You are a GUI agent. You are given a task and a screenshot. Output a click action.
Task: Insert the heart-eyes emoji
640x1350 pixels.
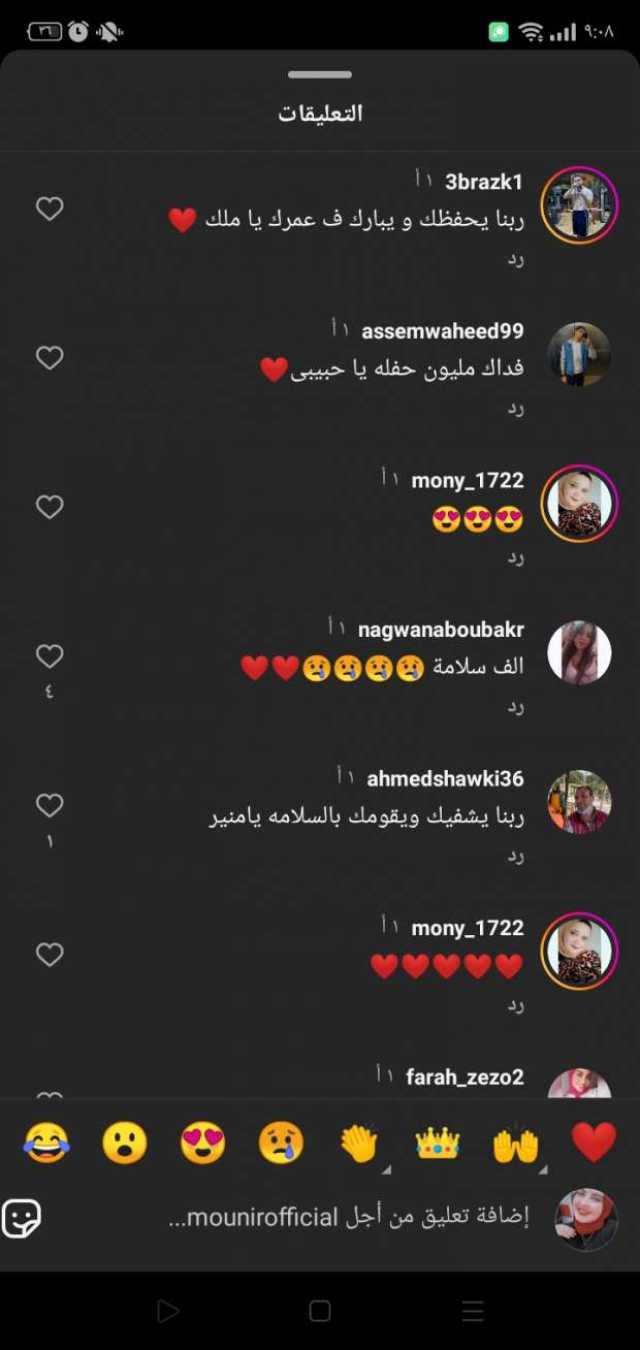coord(203,1142)
